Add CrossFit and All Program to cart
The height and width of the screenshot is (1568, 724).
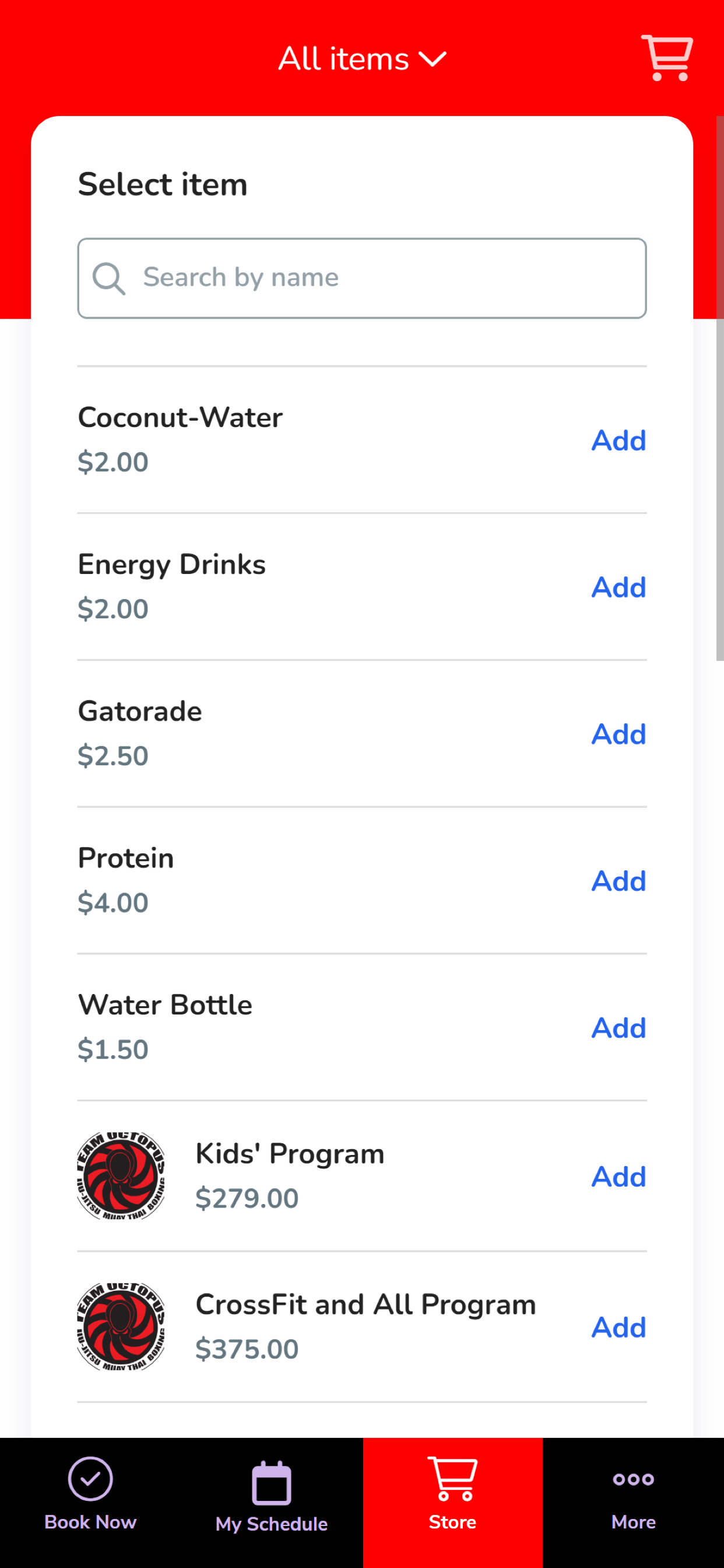tap(618, 1327)
